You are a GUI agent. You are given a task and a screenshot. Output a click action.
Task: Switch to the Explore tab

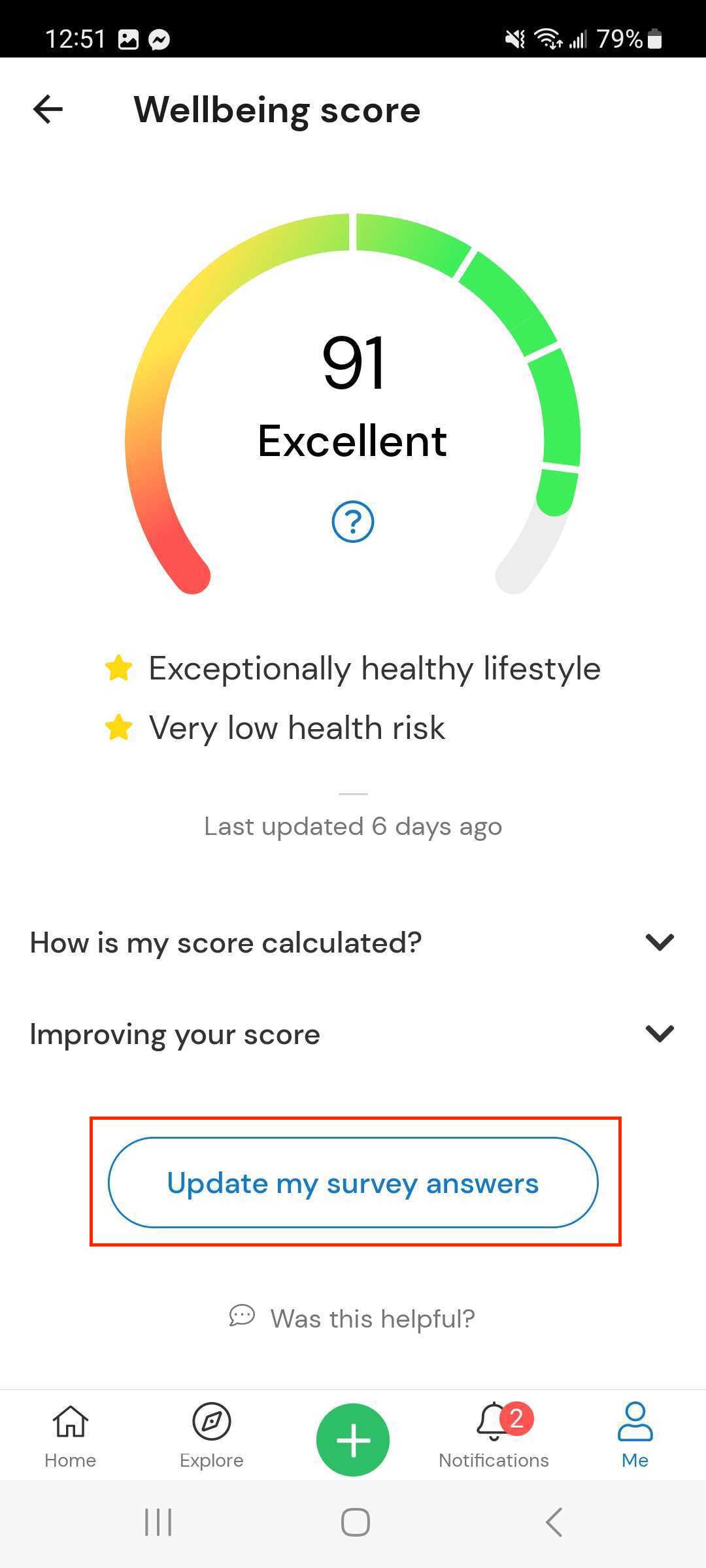[x=212, y=1436]
